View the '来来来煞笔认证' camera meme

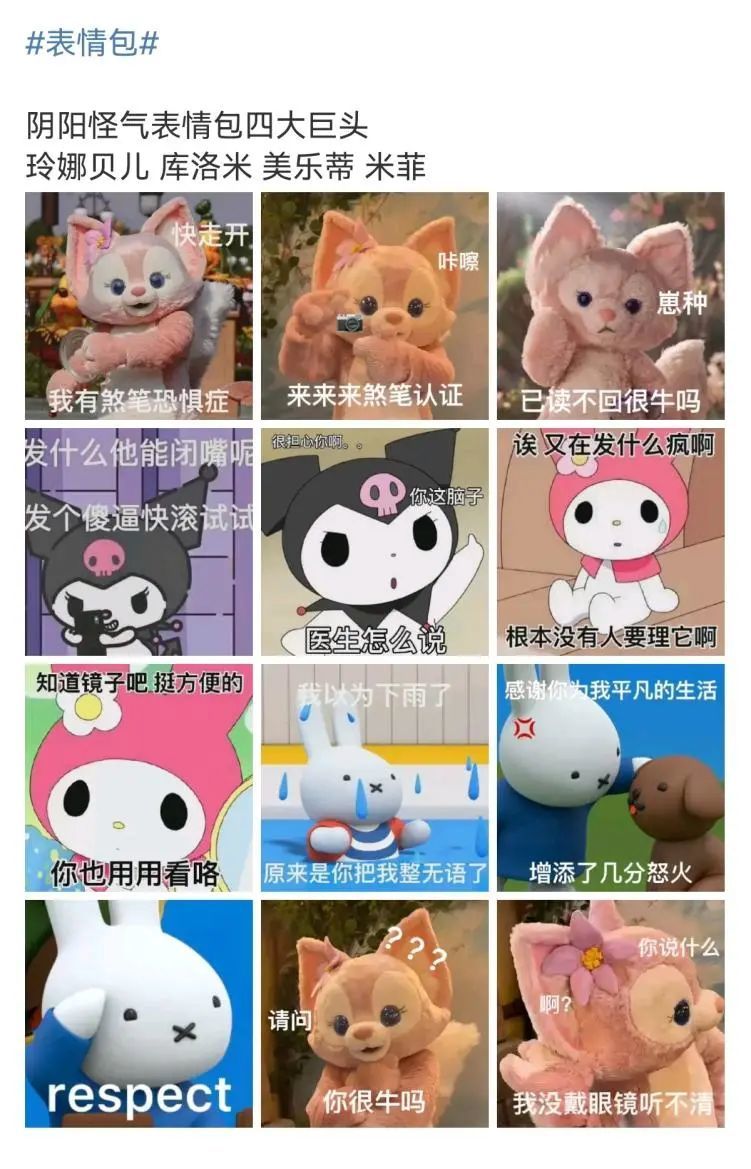375,306
